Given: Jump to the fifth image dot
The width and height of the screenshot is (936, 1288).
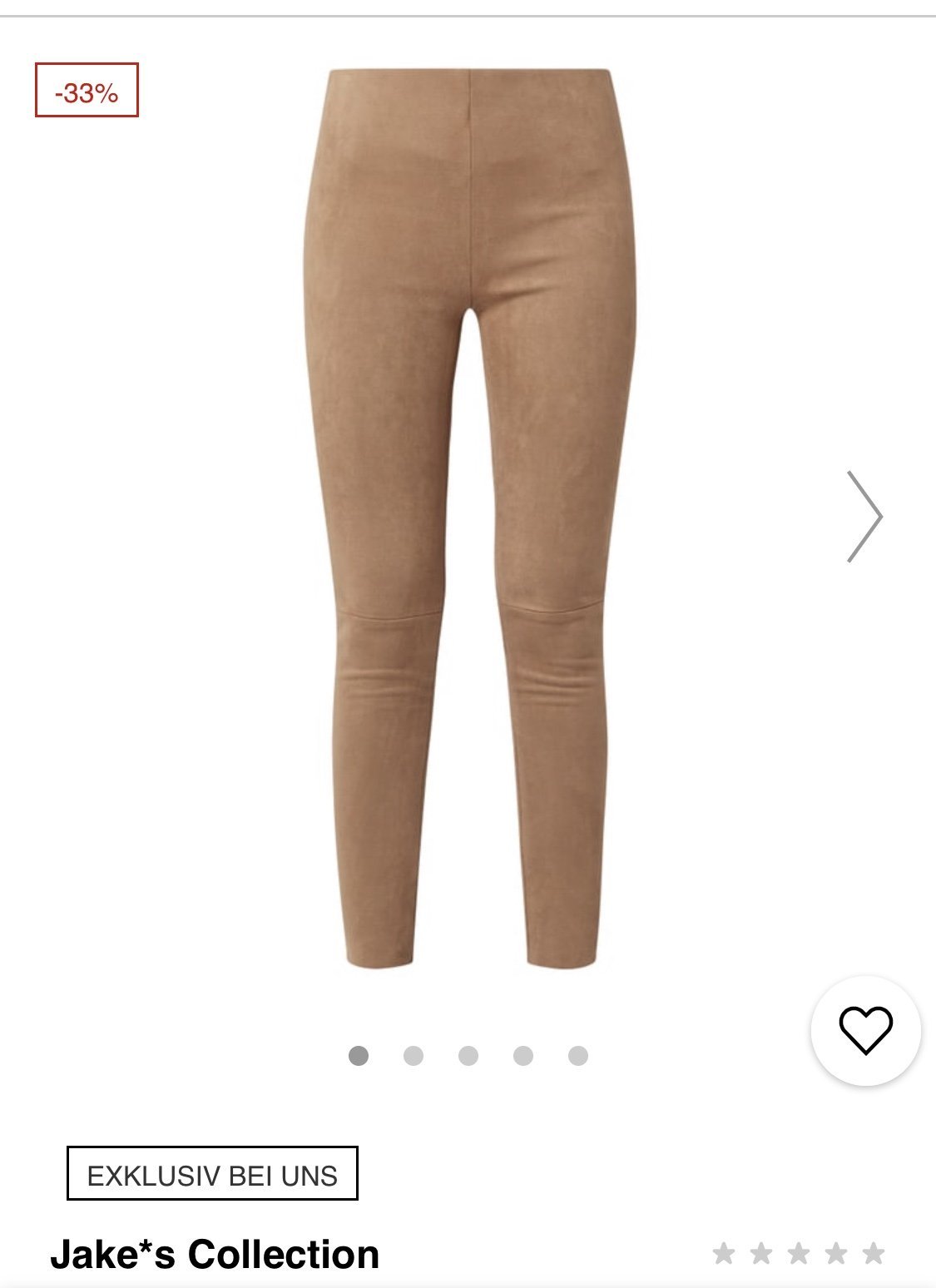Looking at the screenshot, I should coord(578,1056).
